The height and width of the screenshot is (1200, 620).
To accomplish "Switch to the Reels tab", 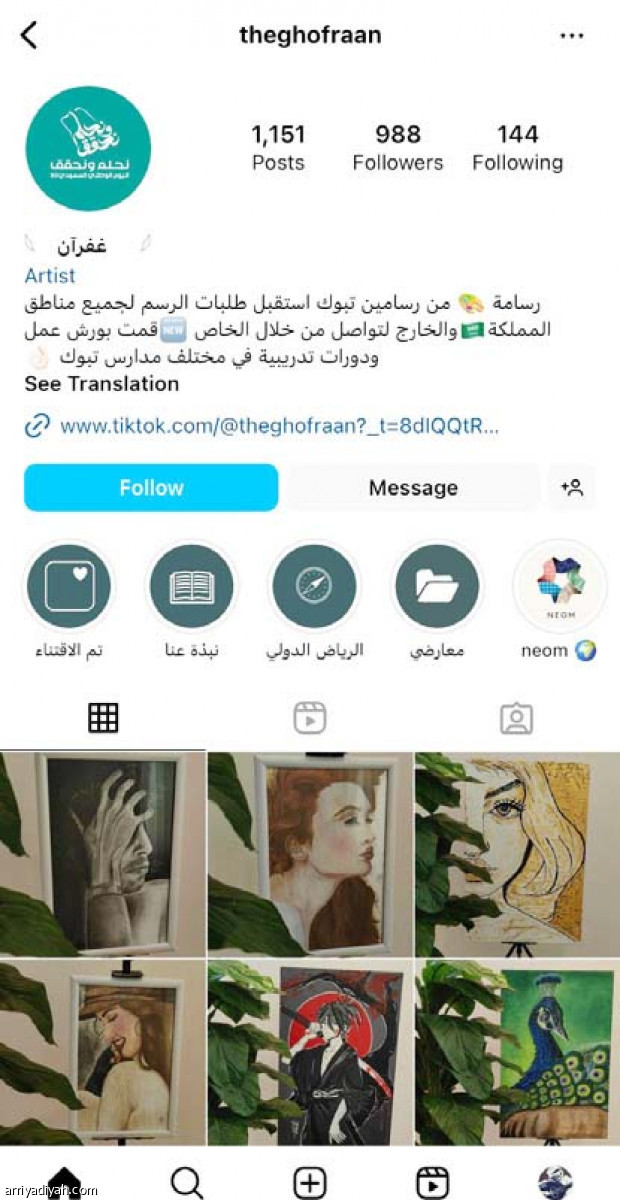I will [x=310, y=717].
